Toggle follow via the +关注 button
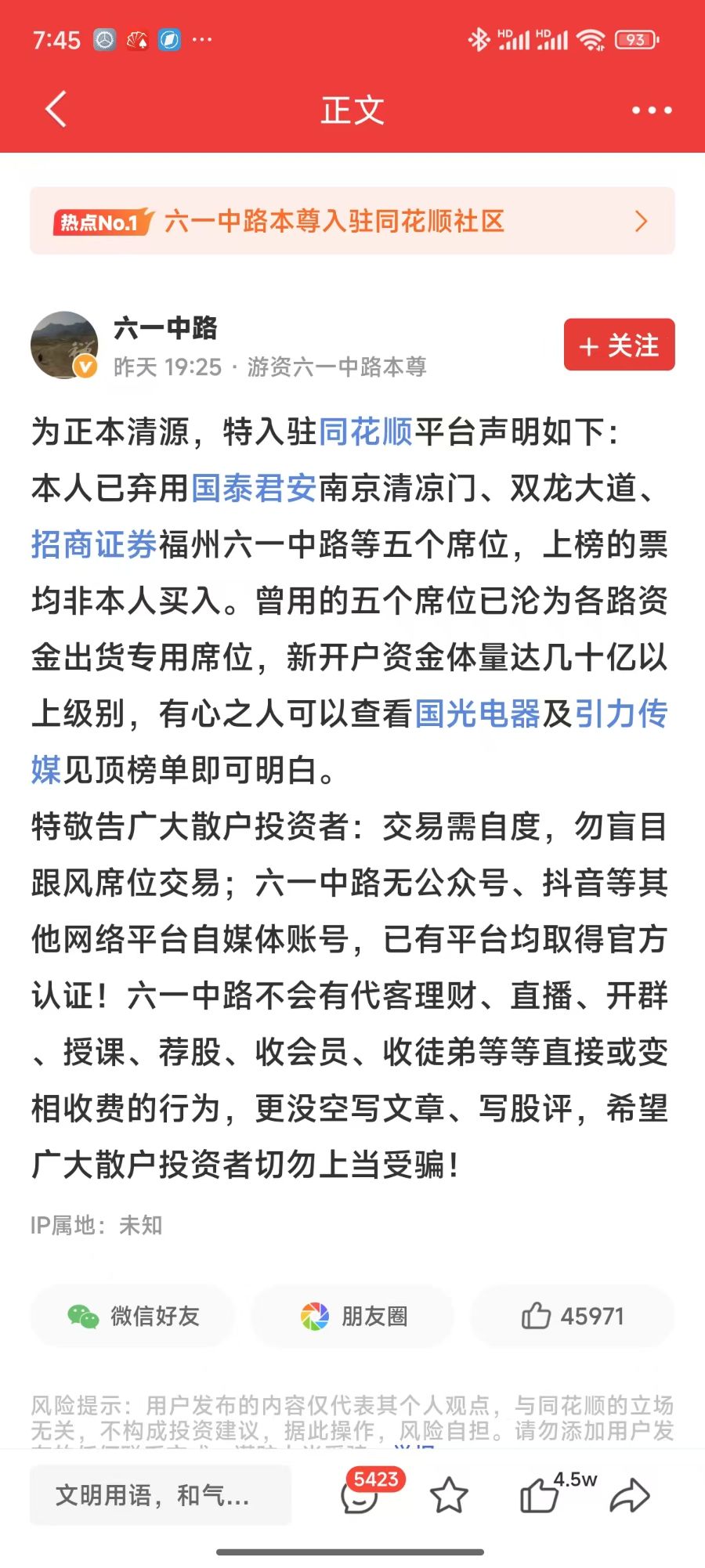This screenshot has width=705, height=1568. (618, 345)
